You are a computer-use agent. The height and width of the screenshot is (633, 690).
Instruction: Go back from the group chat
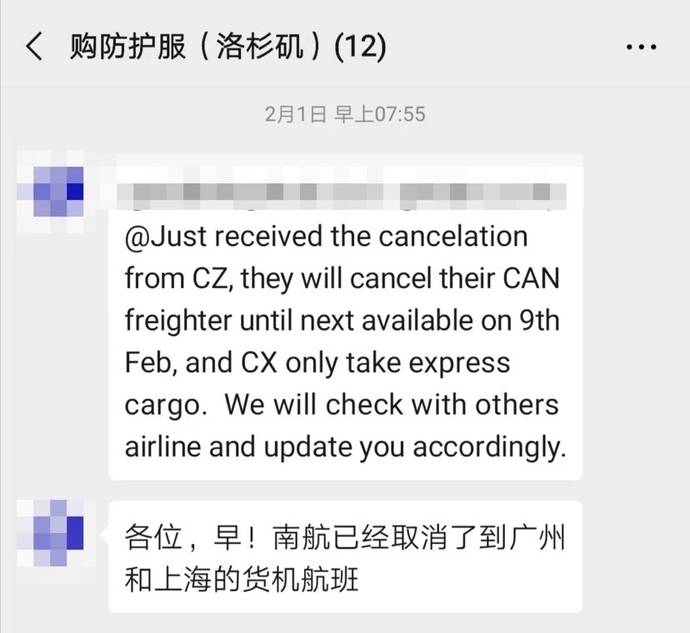point(35,47)
